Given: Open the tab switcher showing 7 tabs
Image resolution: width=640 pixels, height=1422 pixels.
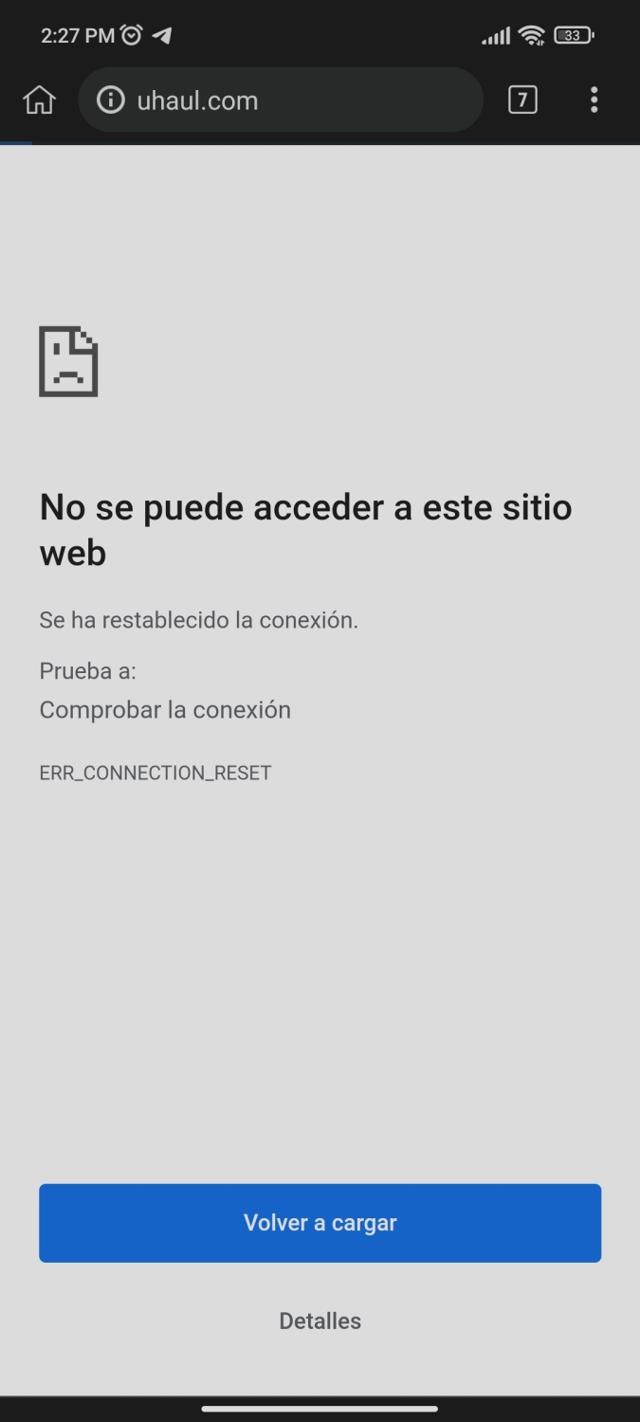Looking at the screenshot, I should pyautogui.click(x=522, y=100).
